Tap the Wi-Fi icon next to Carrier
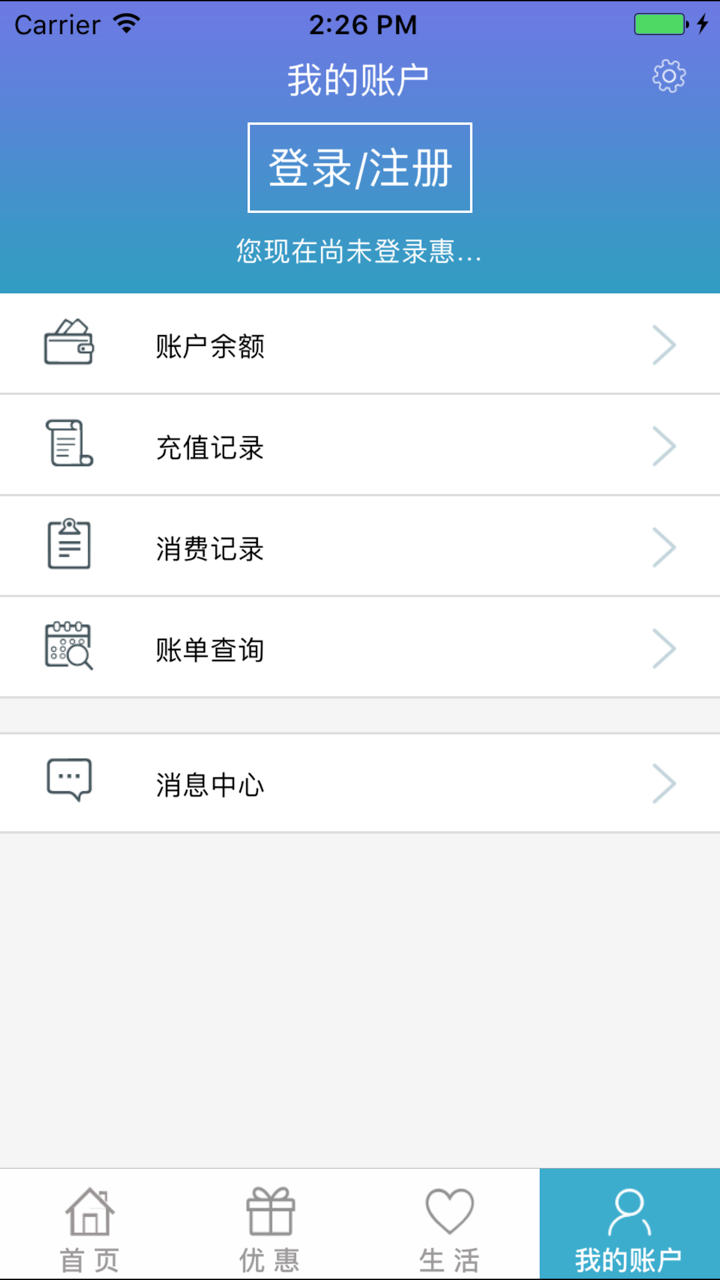Viewport: 720px width, 1280px height. tap(126, 22)
